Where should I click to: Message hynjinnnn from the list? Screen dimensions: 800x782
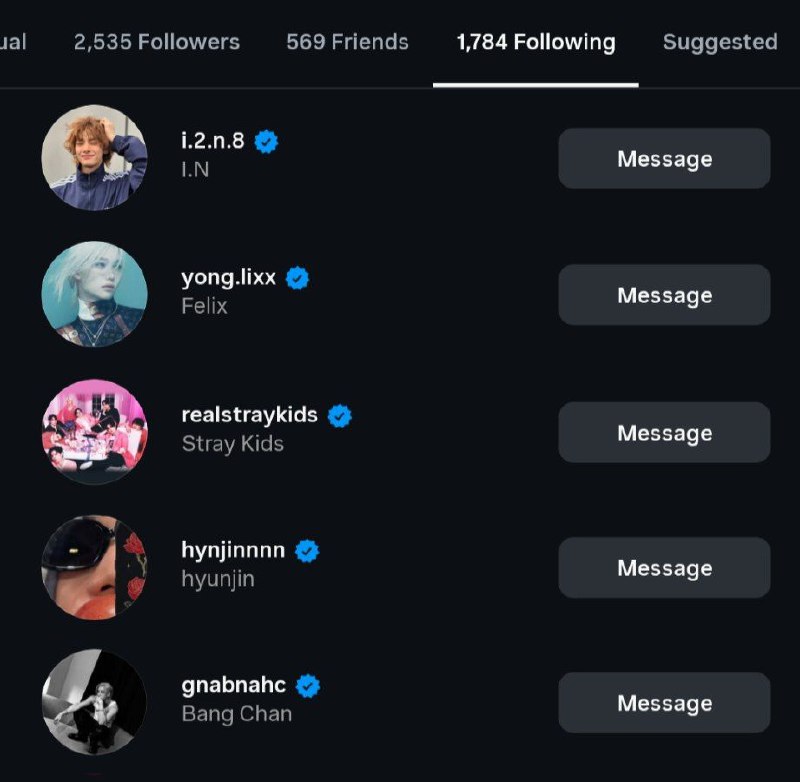pos(664,568)
